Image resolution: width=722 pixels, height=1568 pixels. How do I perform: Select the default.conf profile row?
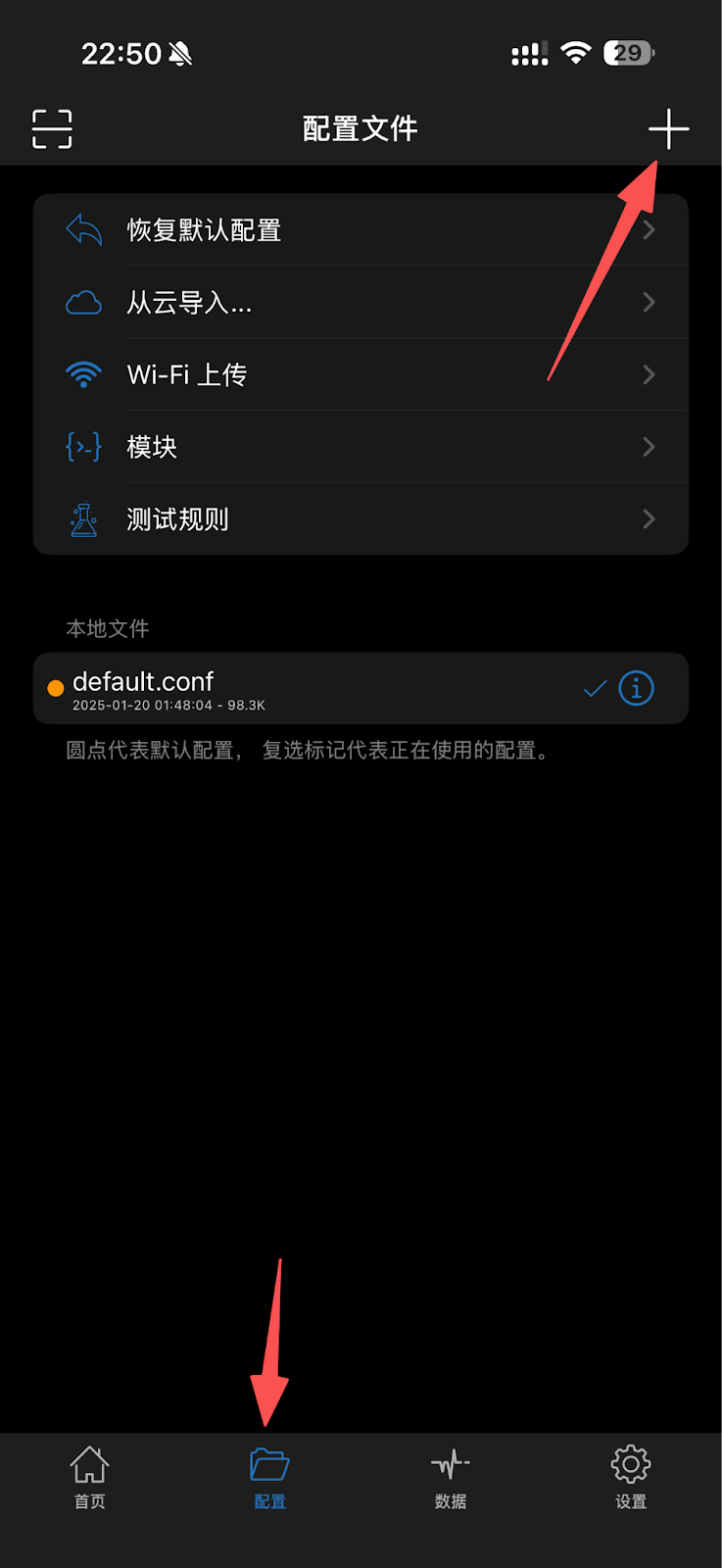[x=294, y=688]
